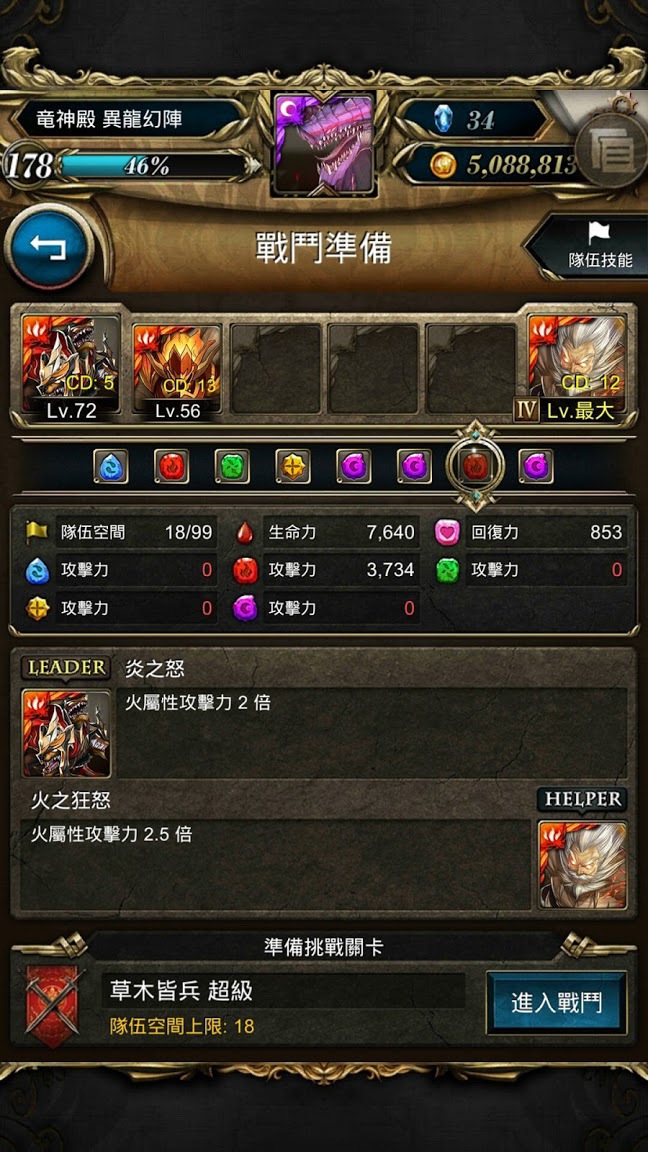Image resolution: width=648 pixels, height=1152 pixels.
Task: Select the Lv.最大 helper card in team row
Action: (x=577, y=368)
